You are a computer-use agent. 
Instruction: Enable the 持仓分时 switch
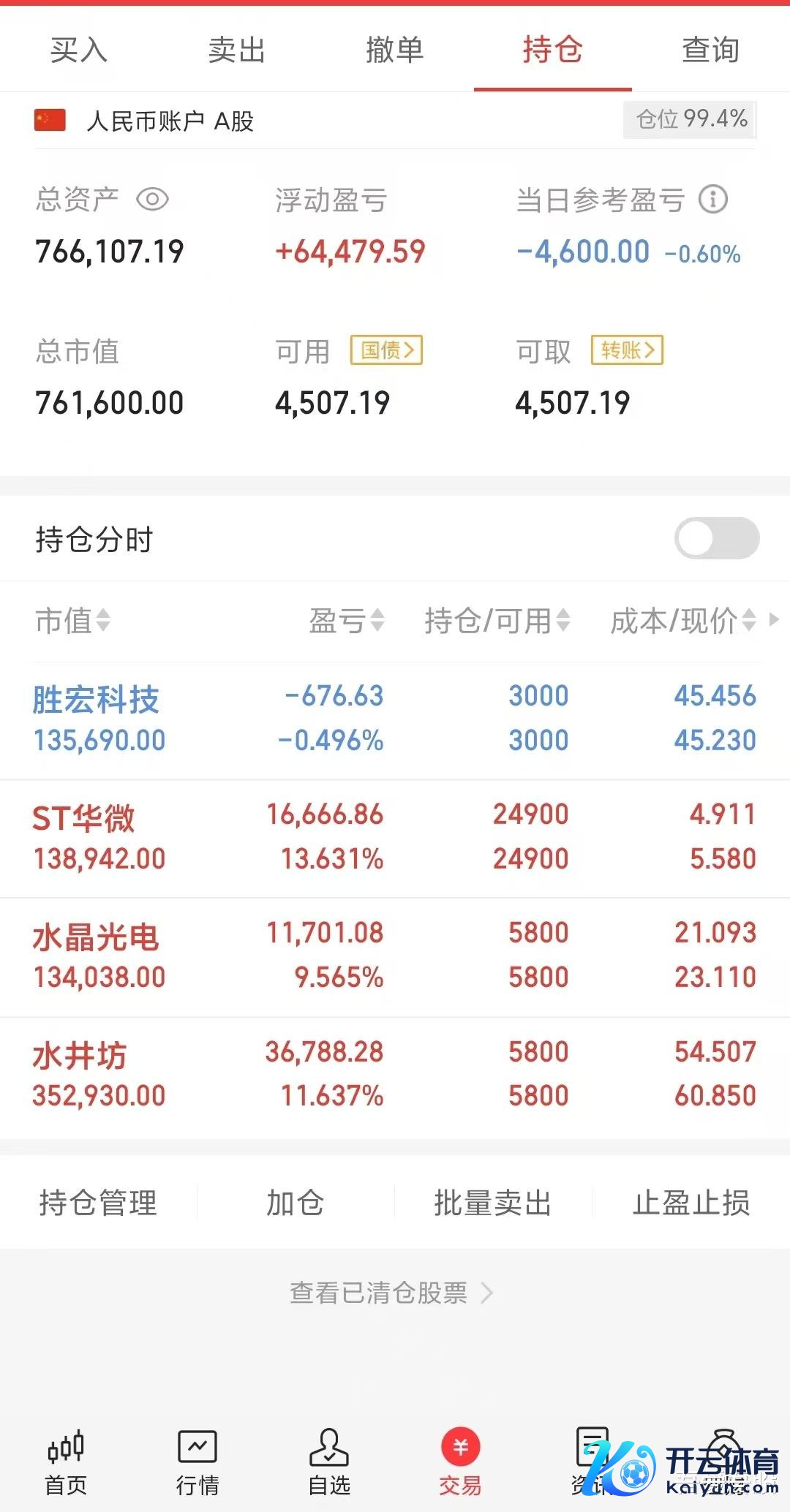[717, 538]
